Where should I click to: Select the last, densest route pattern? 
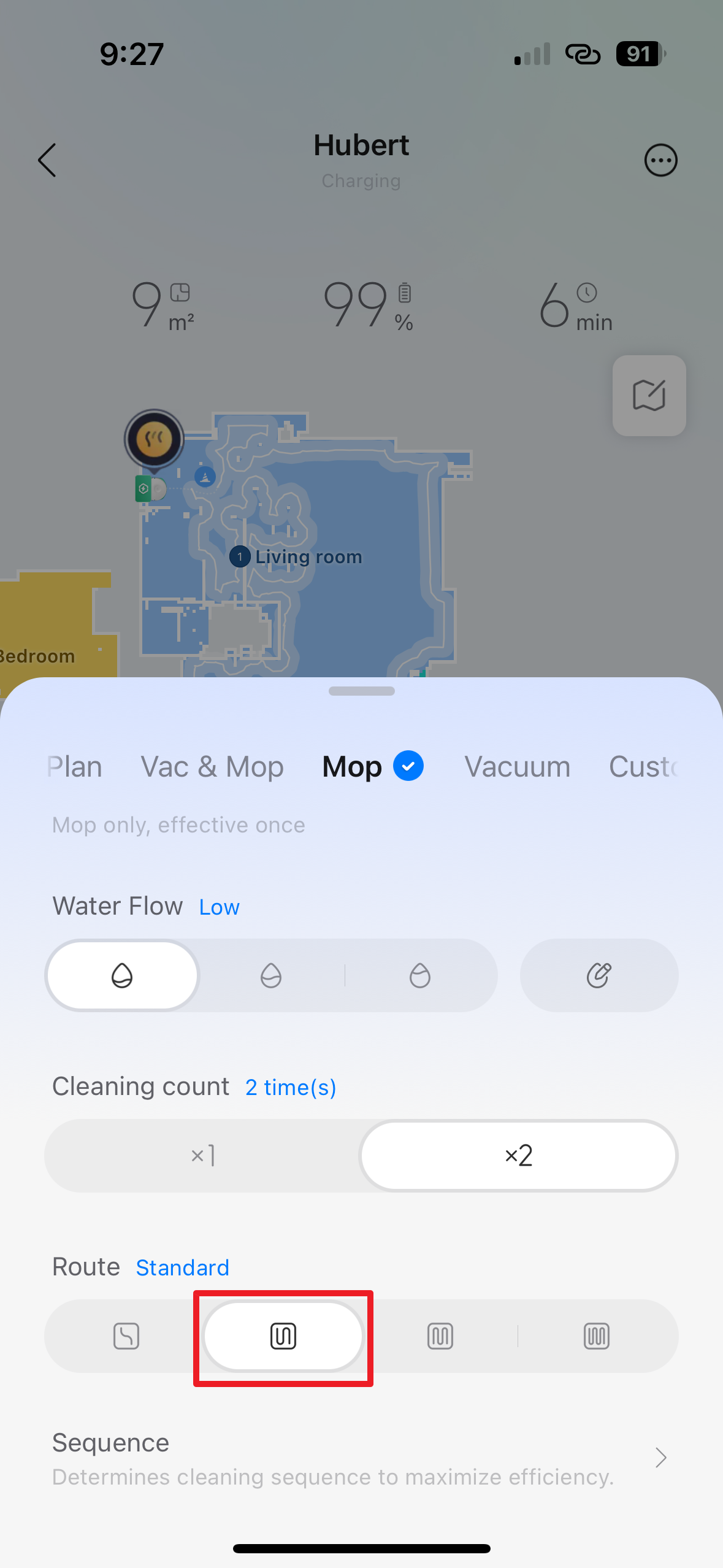point(597,1336)
